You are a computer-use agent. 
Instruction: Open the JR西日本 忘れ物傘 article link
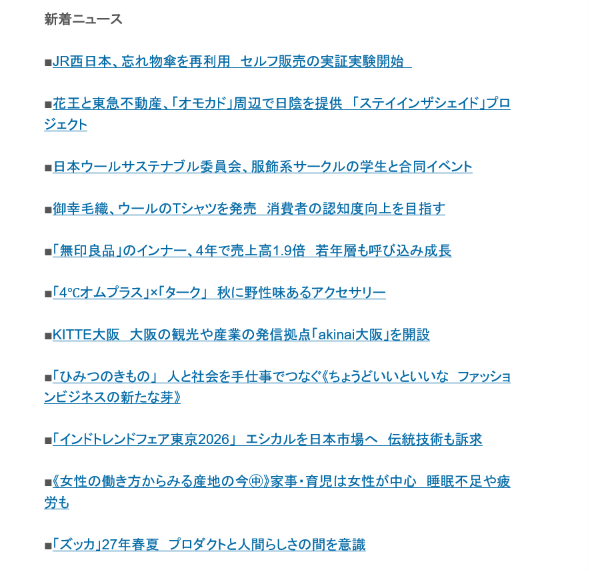(x=232, y=62)
